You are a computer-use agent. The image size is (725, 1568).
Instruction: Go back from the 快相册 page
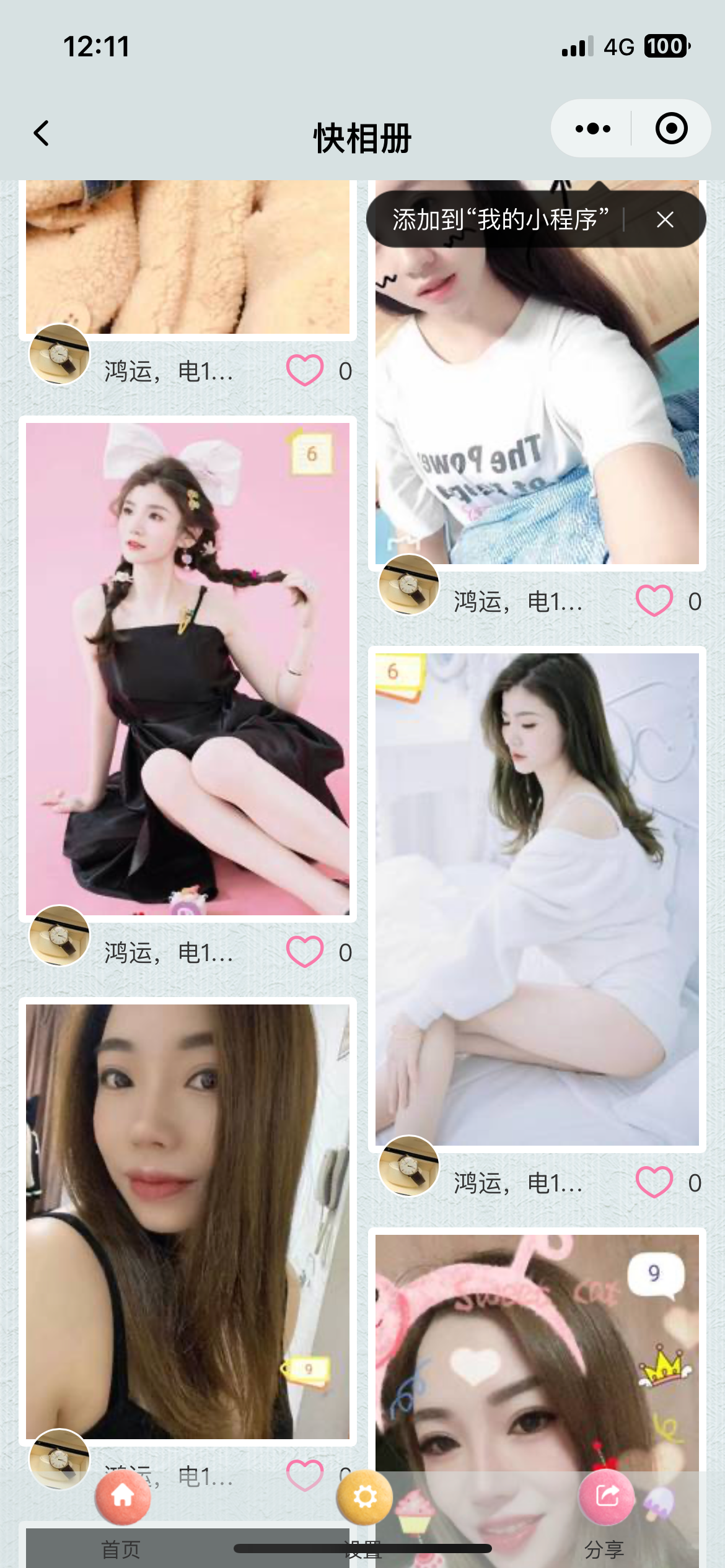click(x=42, y=133)
